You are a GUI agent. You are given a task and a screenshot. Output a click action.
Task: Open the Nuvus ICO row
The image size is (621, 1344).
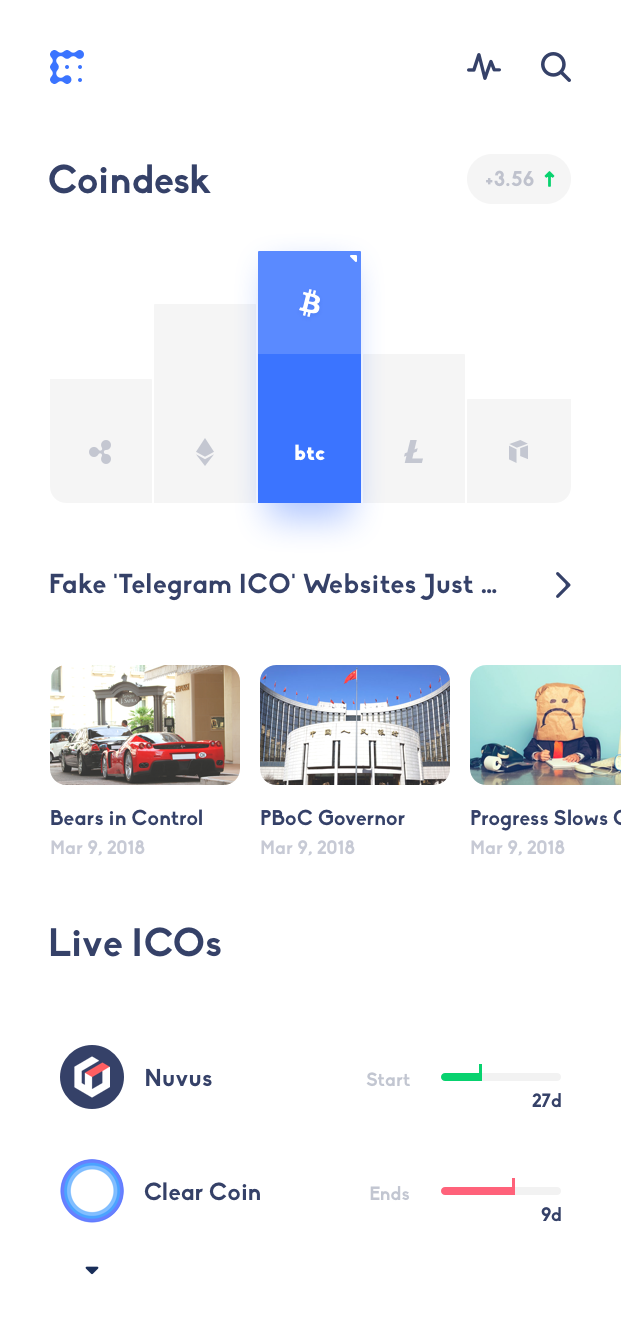(x=310, y=1078)
